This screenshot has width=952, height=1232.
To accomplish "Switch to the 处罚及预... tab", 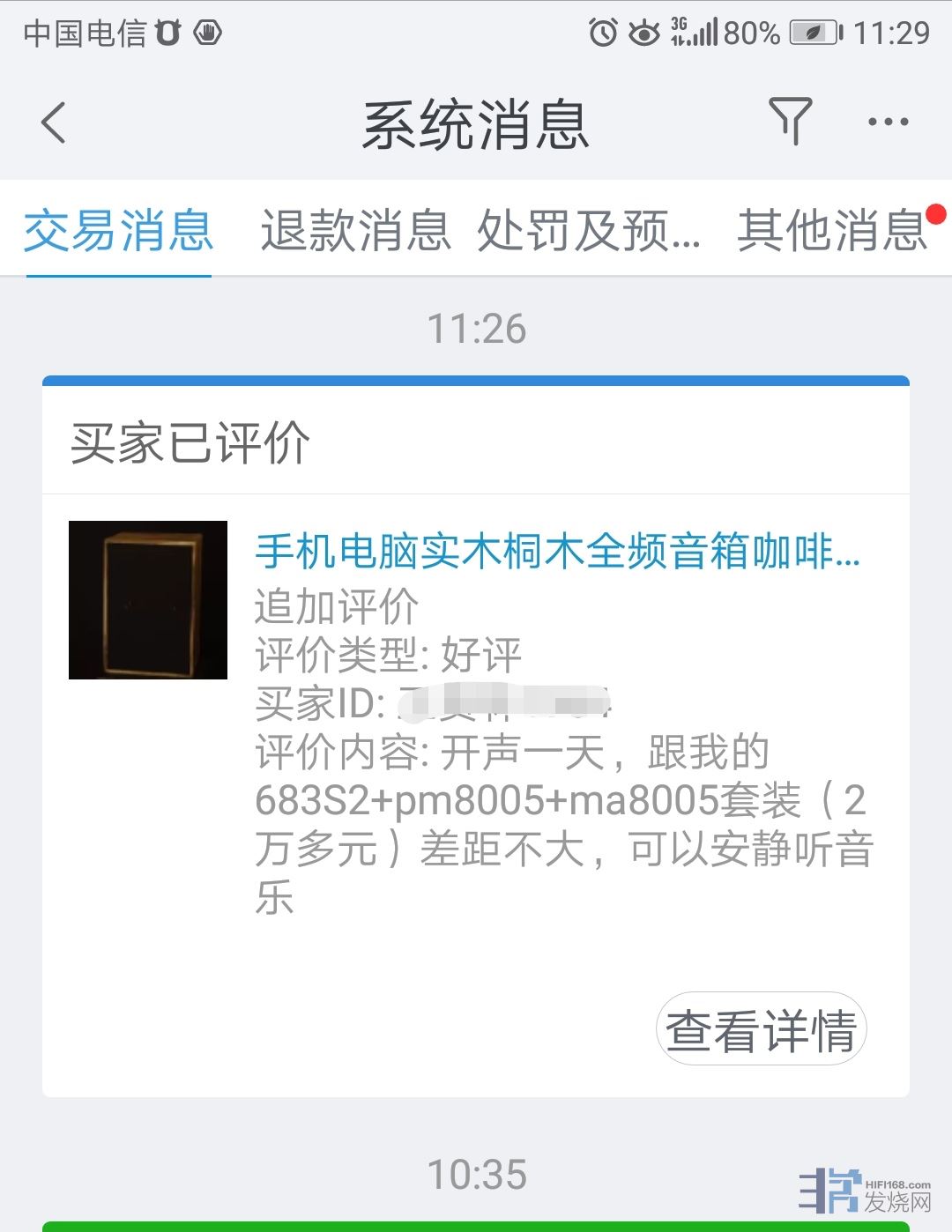I will [589, 231].
